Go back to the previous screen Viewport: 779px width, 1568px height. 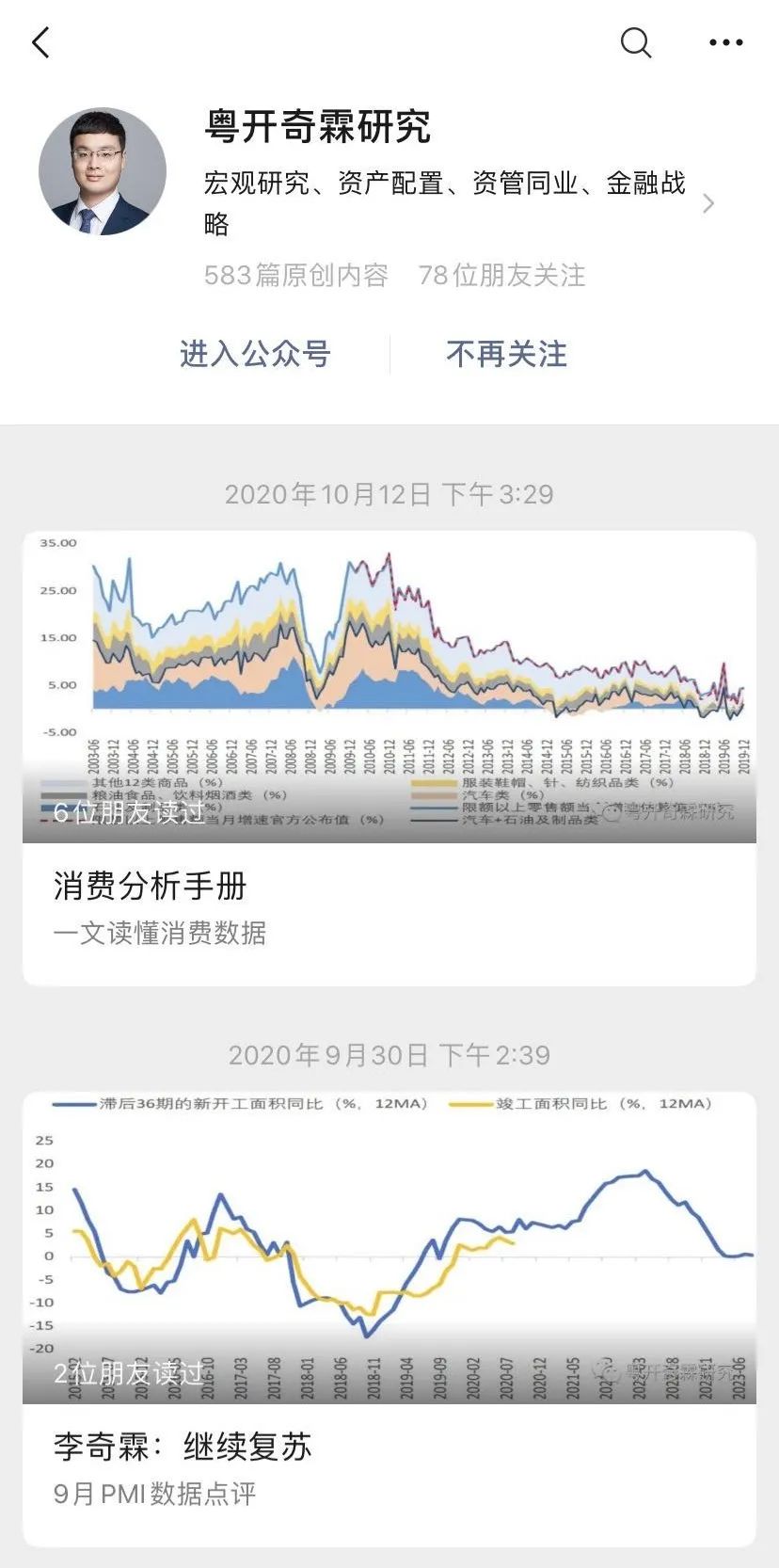point(40,43)
